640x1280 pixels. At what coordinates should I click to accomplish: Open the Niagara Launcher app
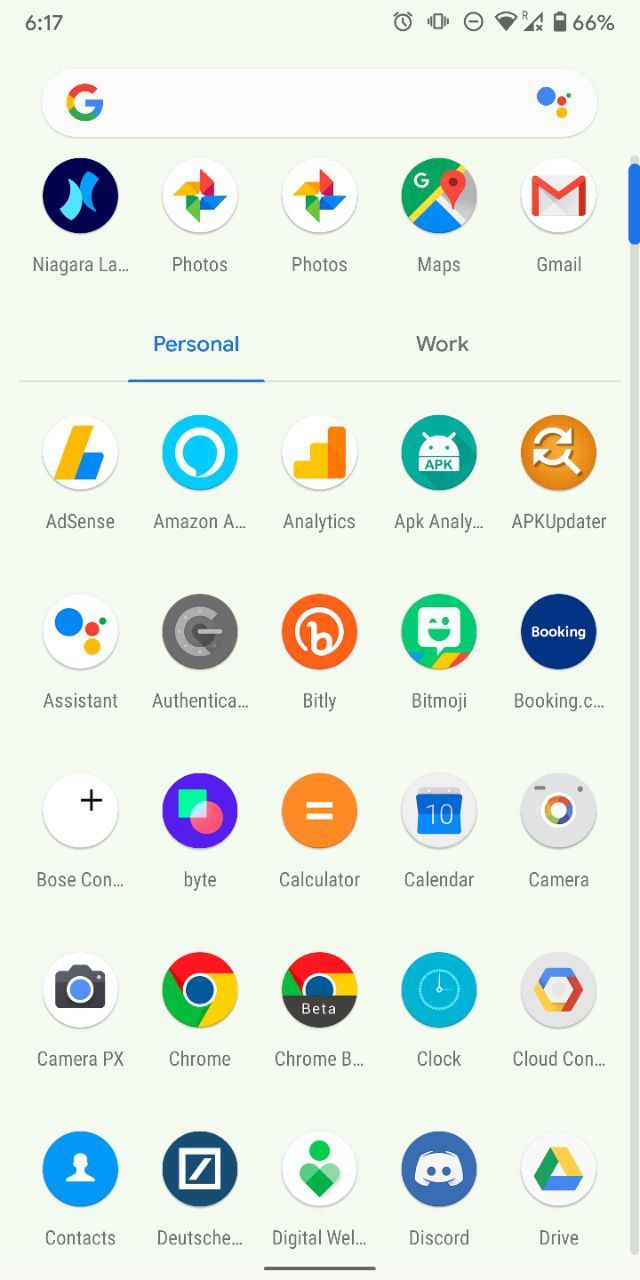pyautogui.click(x=80, y=196)
